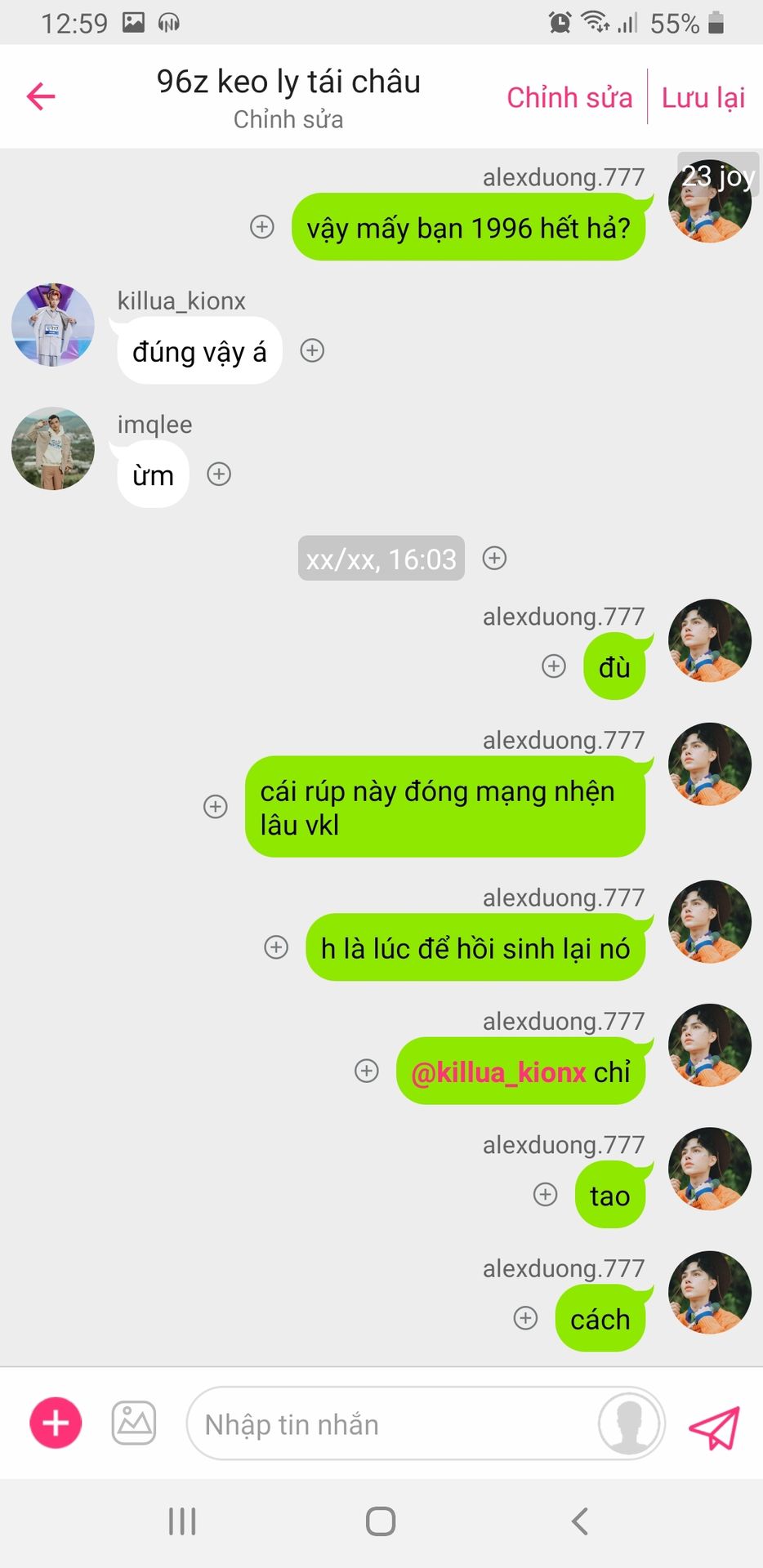Attach an image with the picture icon
The image size is (763, 1568).
[x=134, y=1423]
